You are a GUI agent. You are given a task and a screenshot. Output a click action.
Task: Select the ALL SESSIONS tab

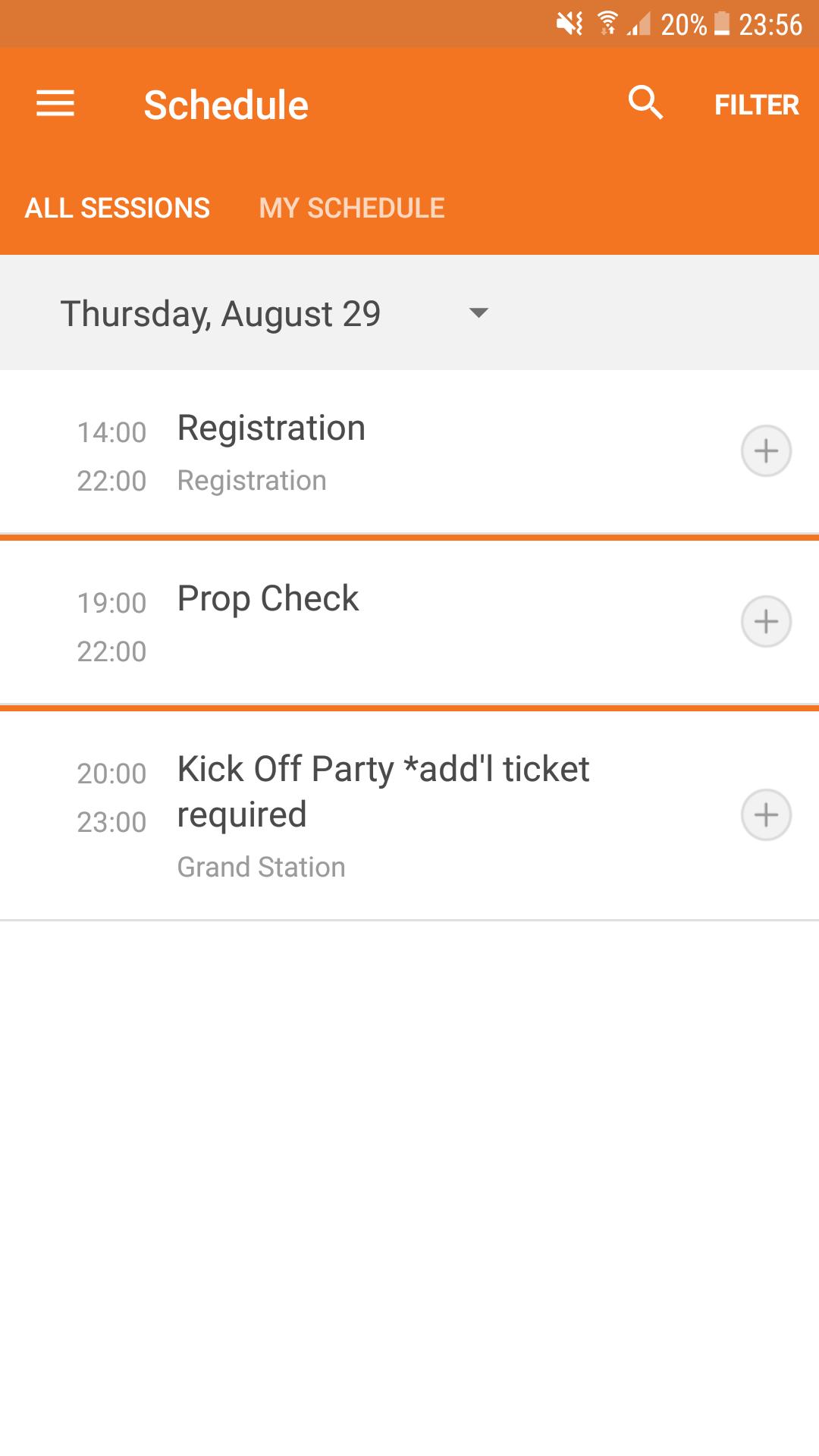pos(118,207)
